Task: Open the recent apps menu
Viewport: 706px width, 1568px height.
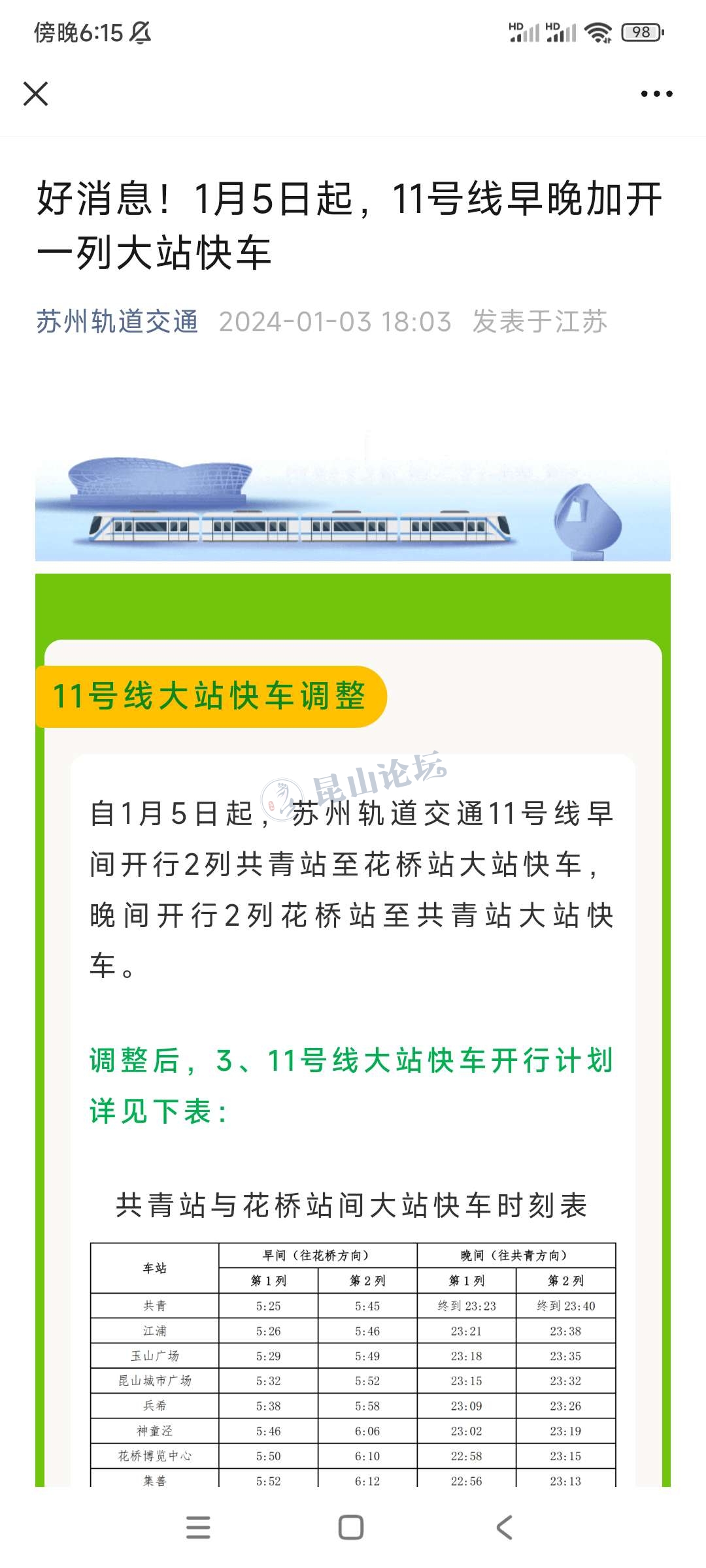Action: [x=198, y=1527]
